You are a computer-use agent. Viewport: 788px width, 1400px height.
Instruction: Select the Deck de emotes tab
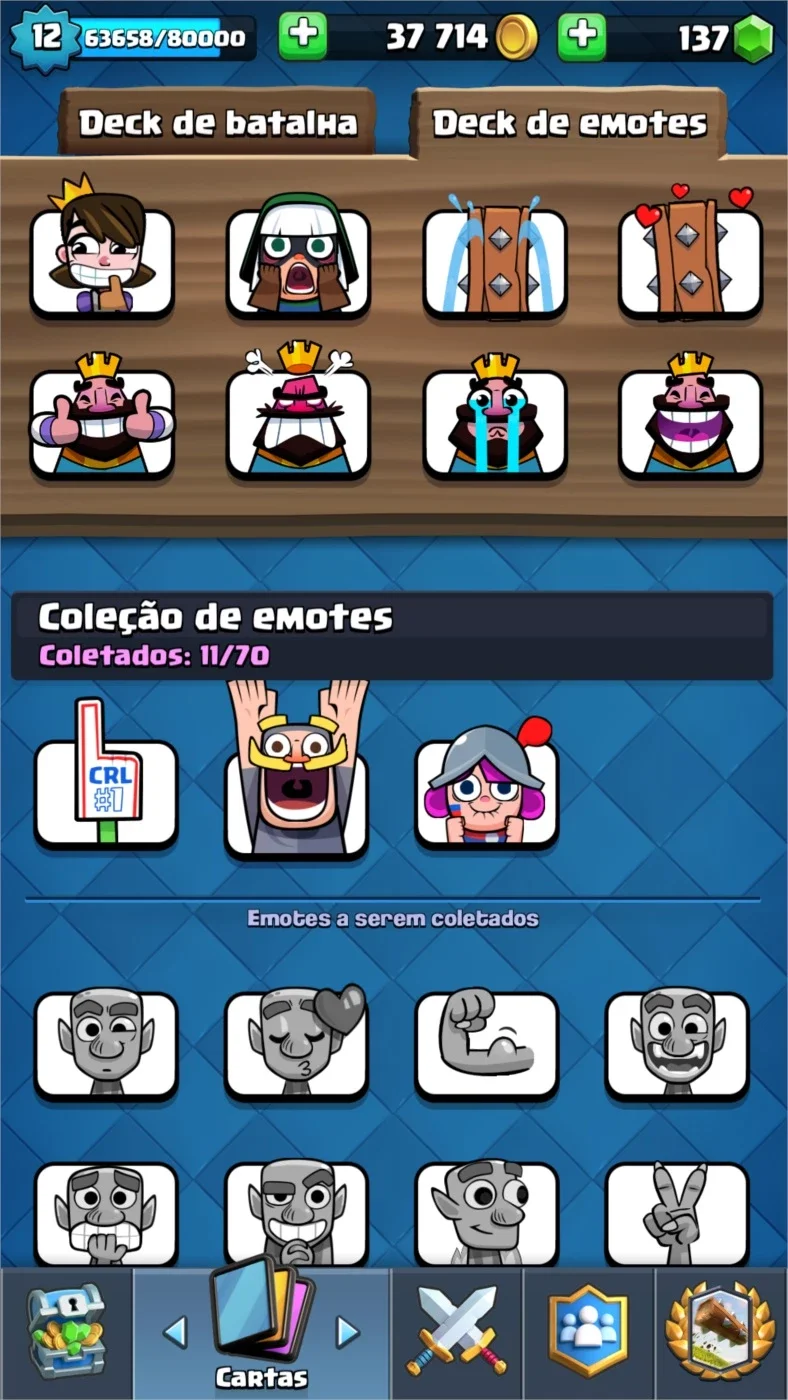pos(569,122)
